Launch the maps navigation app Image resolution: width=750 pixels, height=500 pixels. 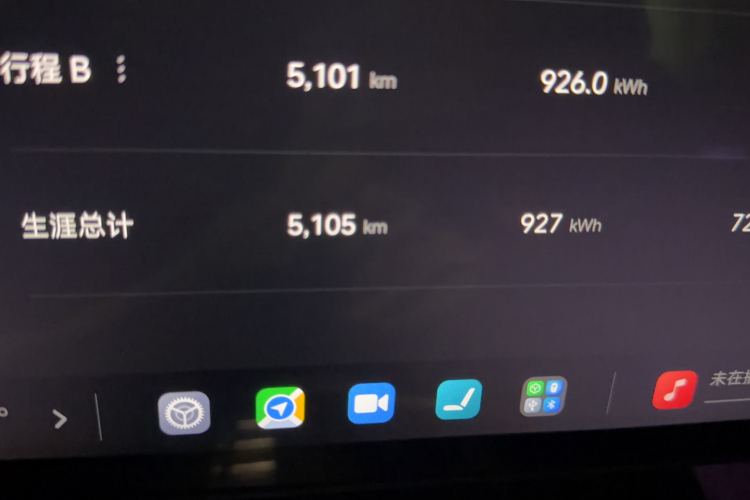click(280, 408)
